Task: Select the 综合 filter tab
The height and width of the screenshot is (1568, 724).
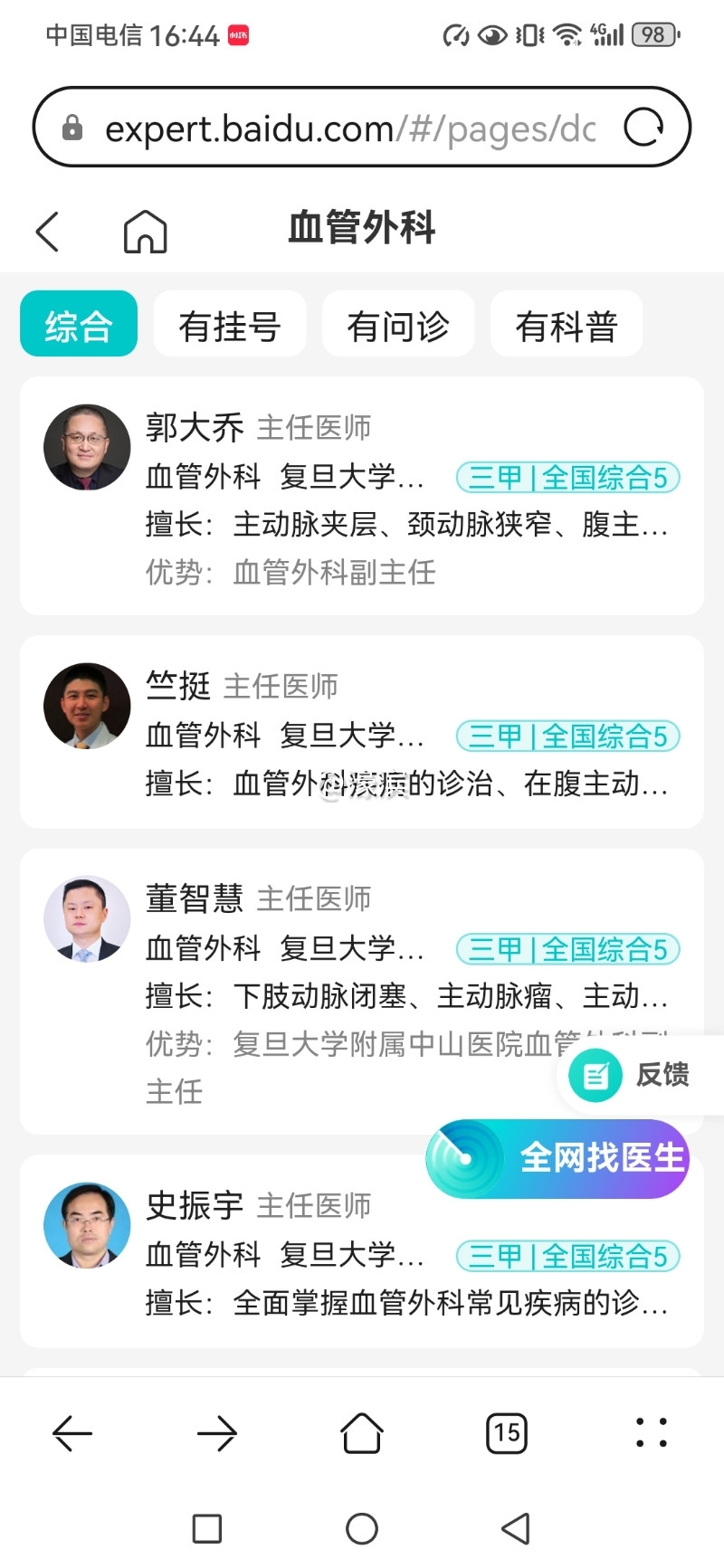Action: point(79,325)
